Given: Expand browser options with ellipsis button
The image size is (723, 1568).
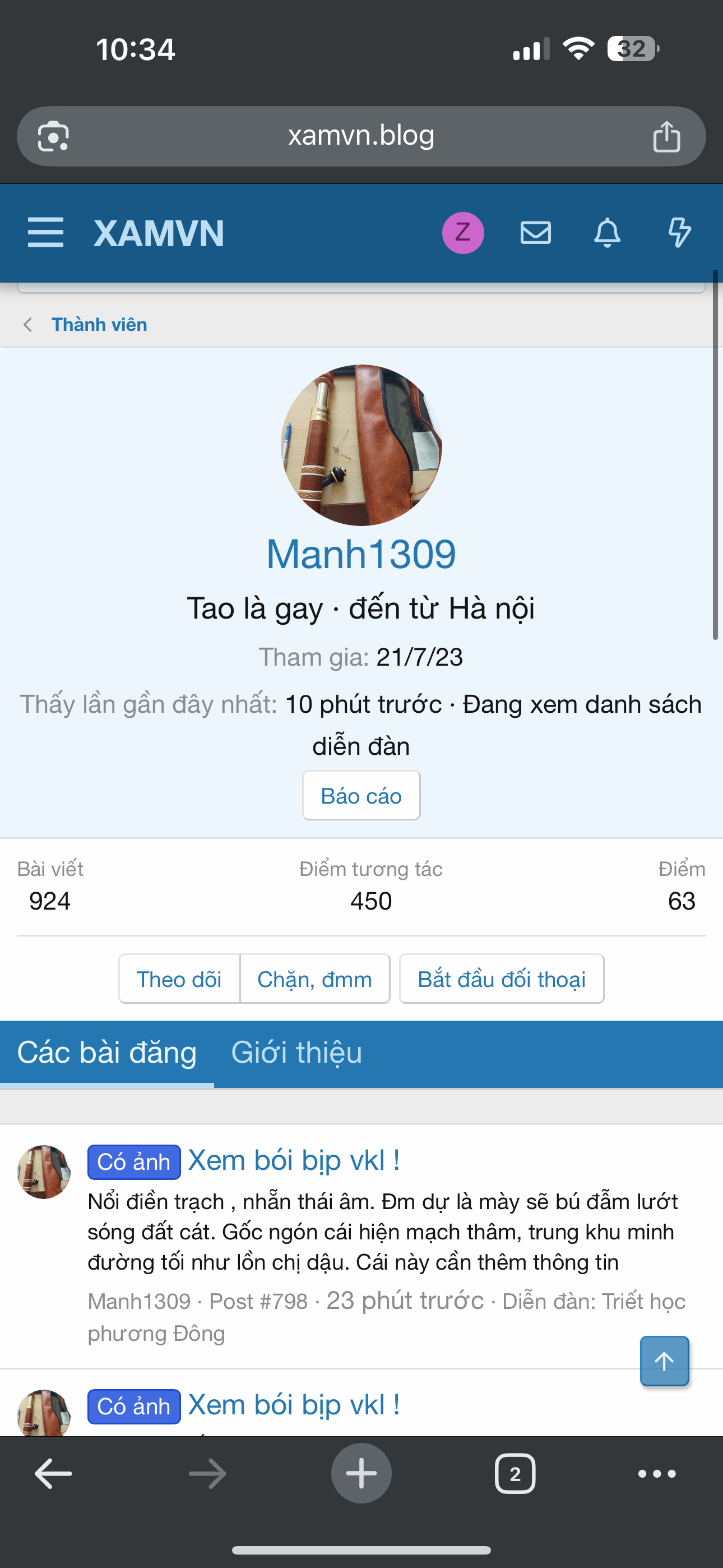Looking at the screenshot, I should click(656, 1473).
